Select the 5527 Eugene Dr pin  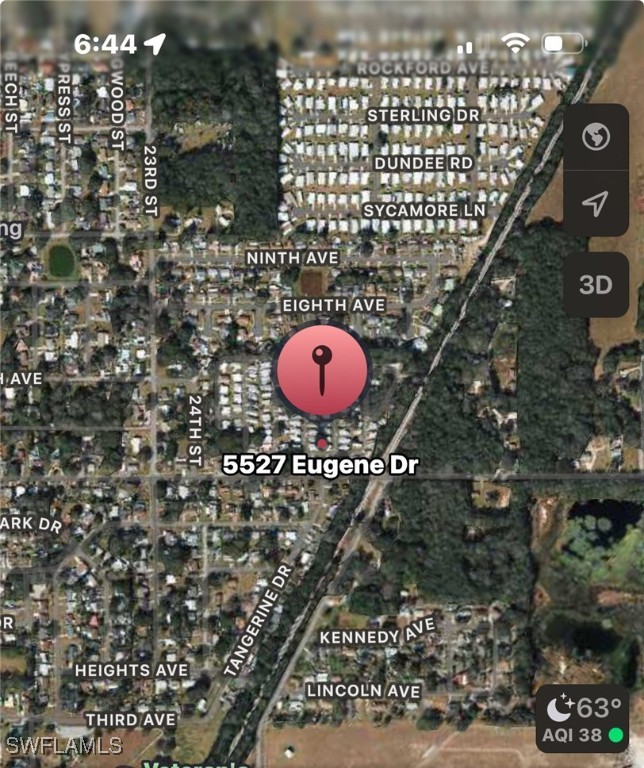[322, 369]
